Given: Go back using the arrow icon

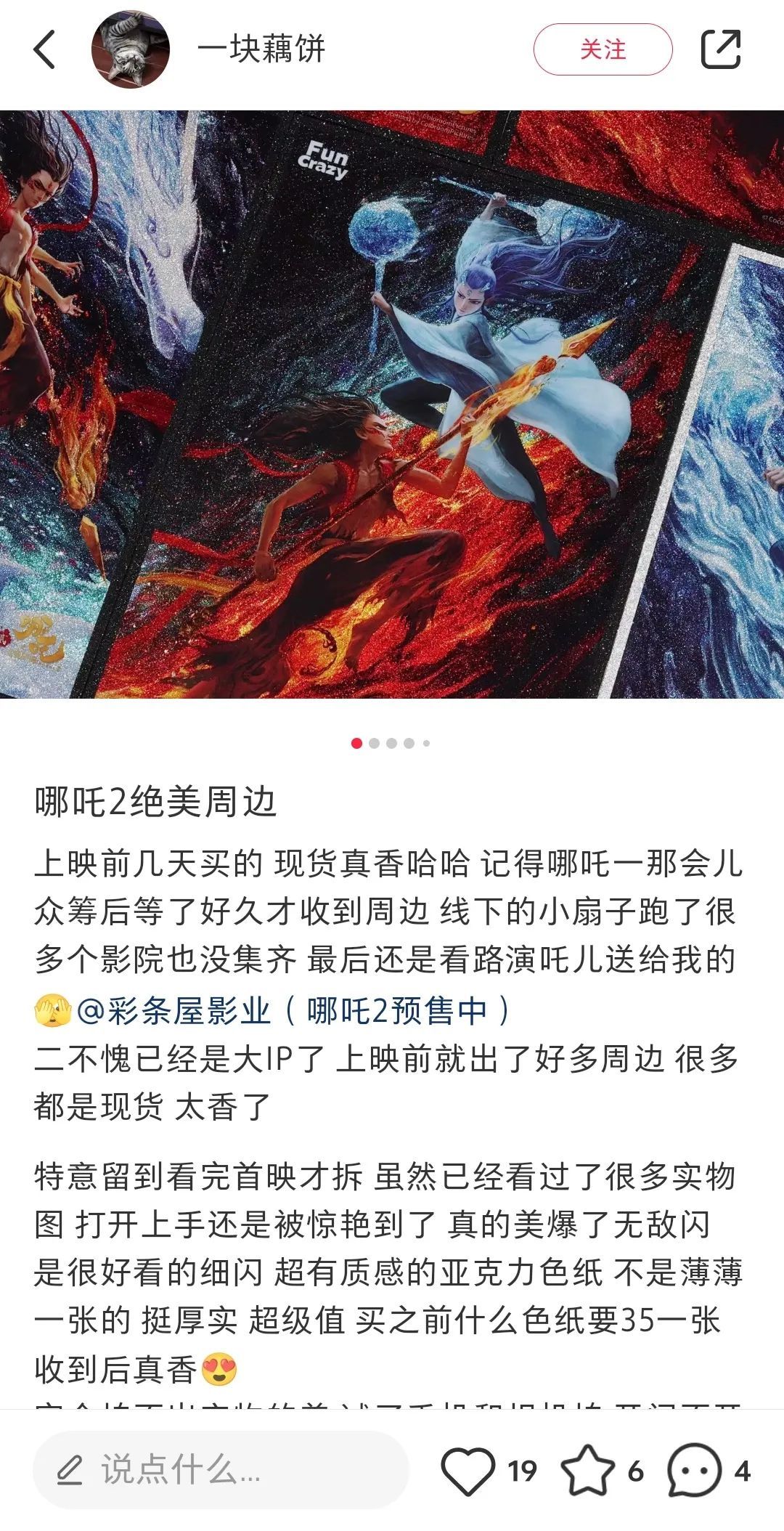Looking at the screenshot, I should tap(45, 49).
